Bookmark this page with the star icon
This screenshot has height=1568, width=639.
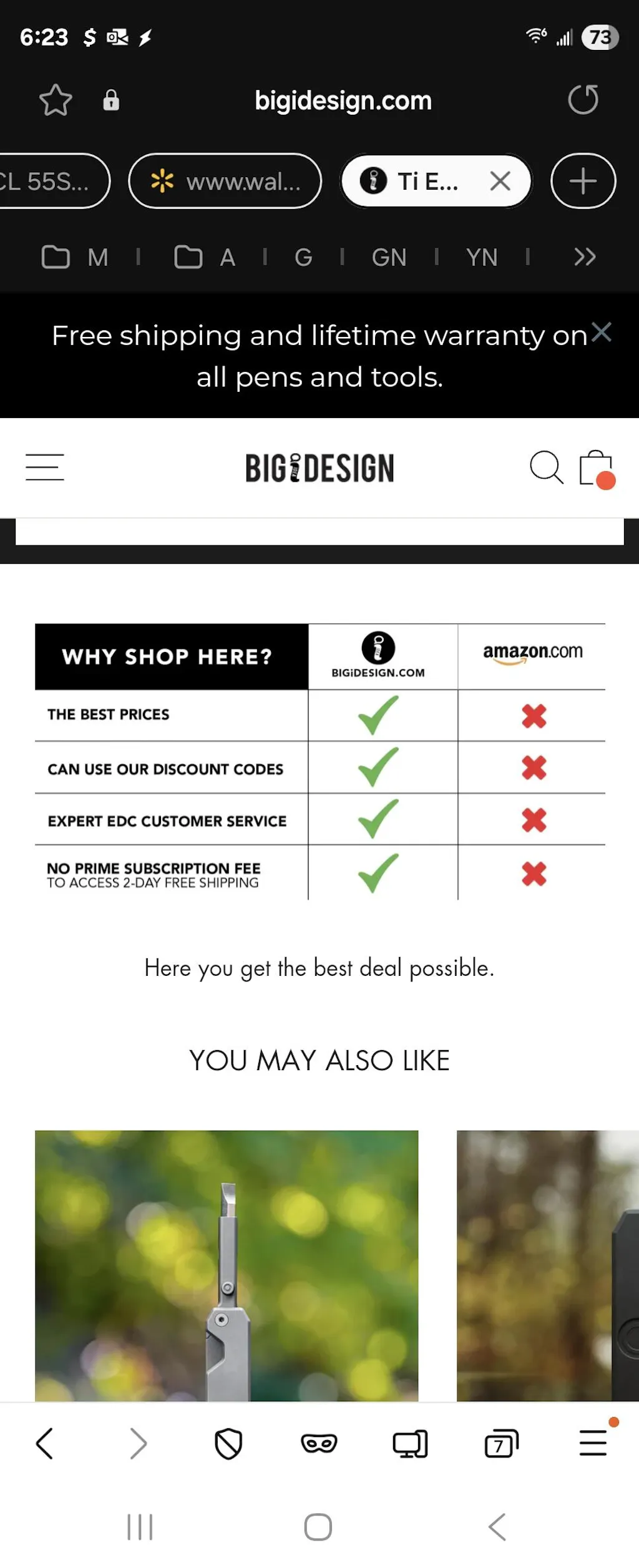coord(56,100)
